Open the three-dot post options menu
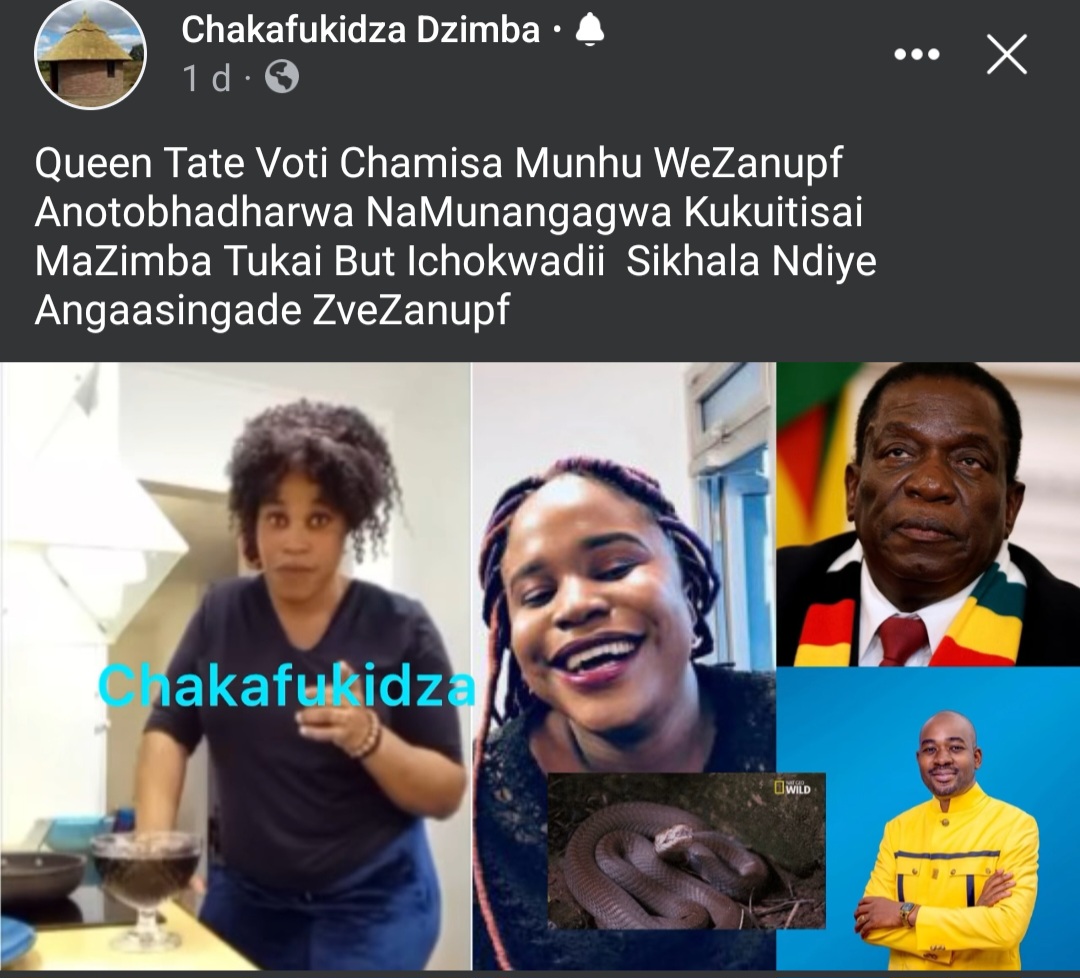The image size is (1080, 978). (x=917, y=55)
